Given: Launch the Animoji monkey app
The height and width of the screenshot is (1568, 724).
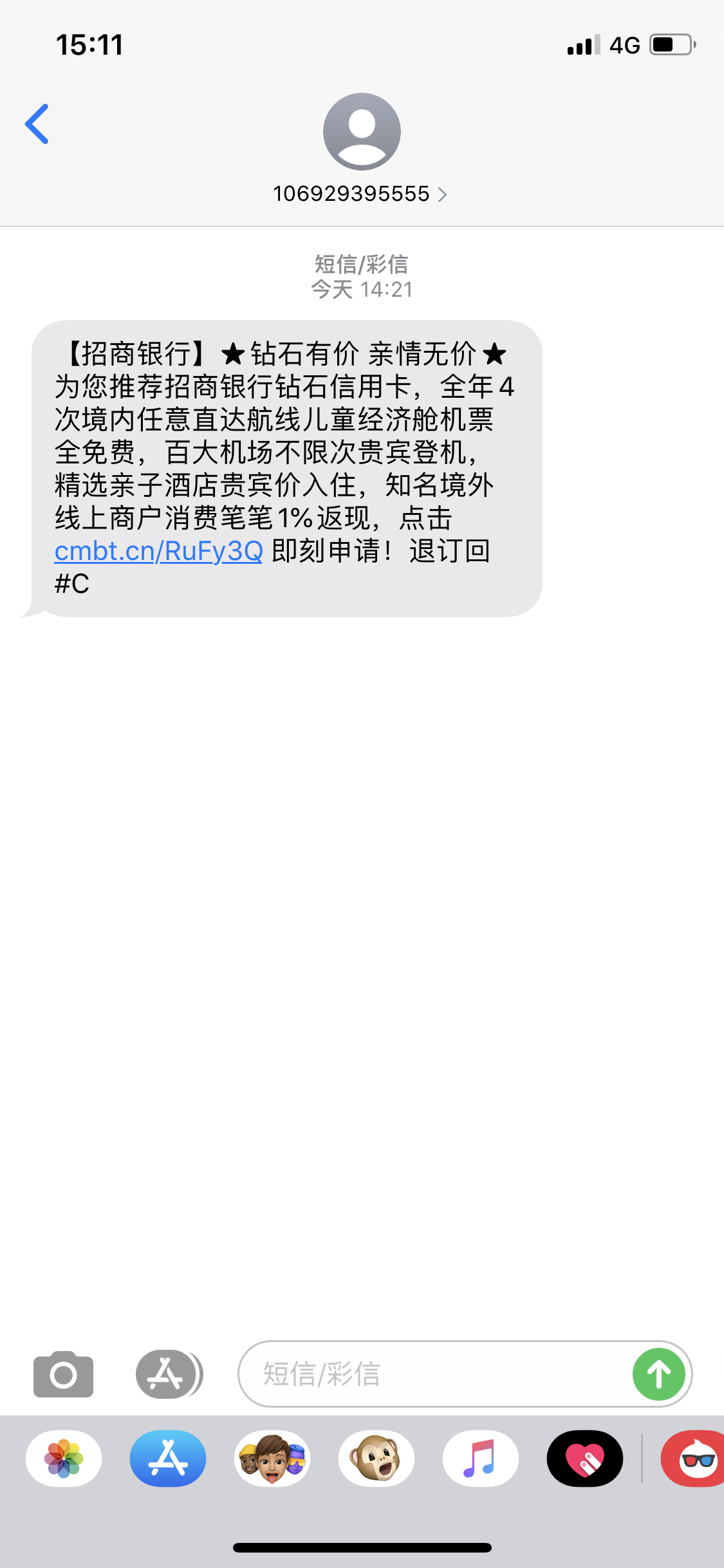Looking at the screenshot, I should [376, 1459].
